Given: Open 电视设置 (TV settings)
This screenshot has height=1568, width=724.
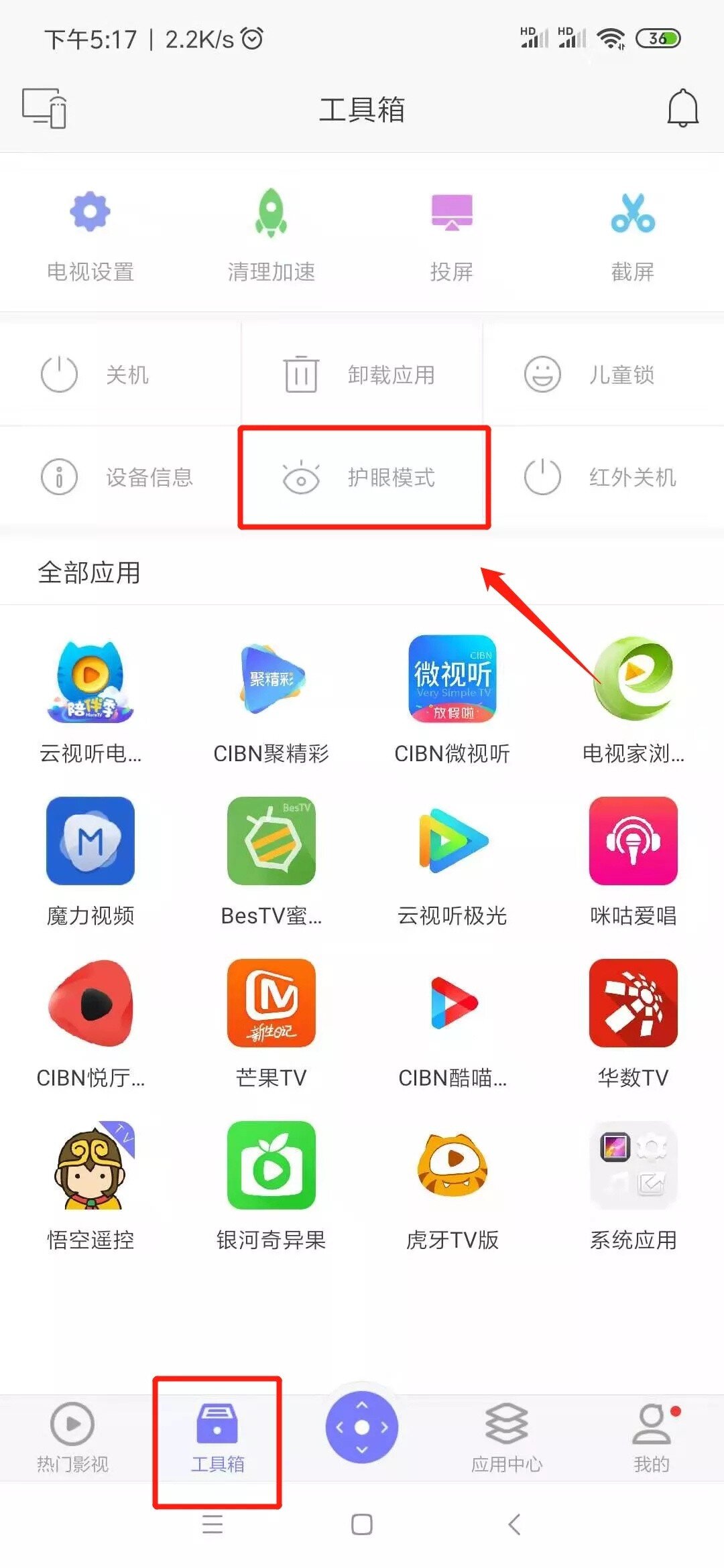Looking at the screenshot, I should click(90, 235).
